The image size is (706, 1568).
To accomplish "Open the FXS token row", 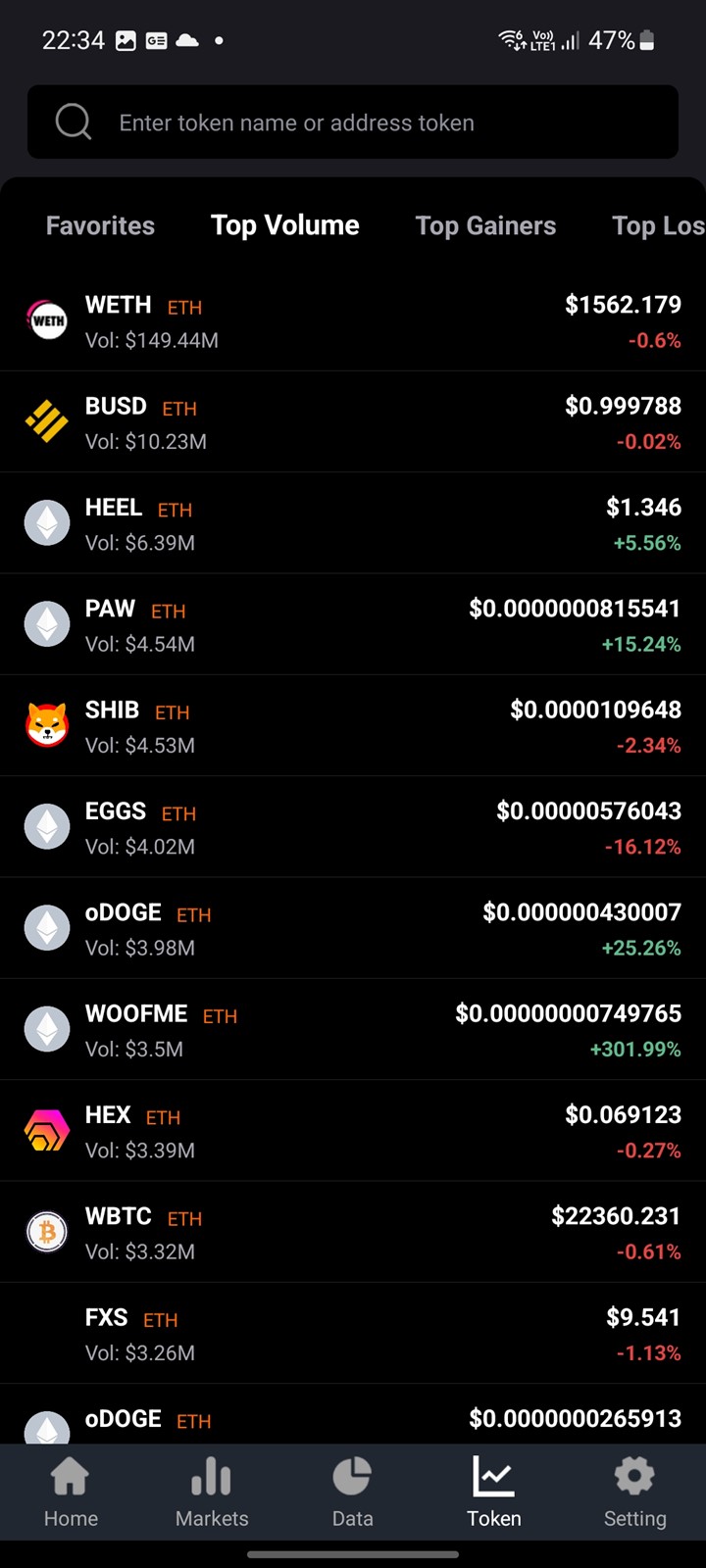I will tap(353, 1334).
